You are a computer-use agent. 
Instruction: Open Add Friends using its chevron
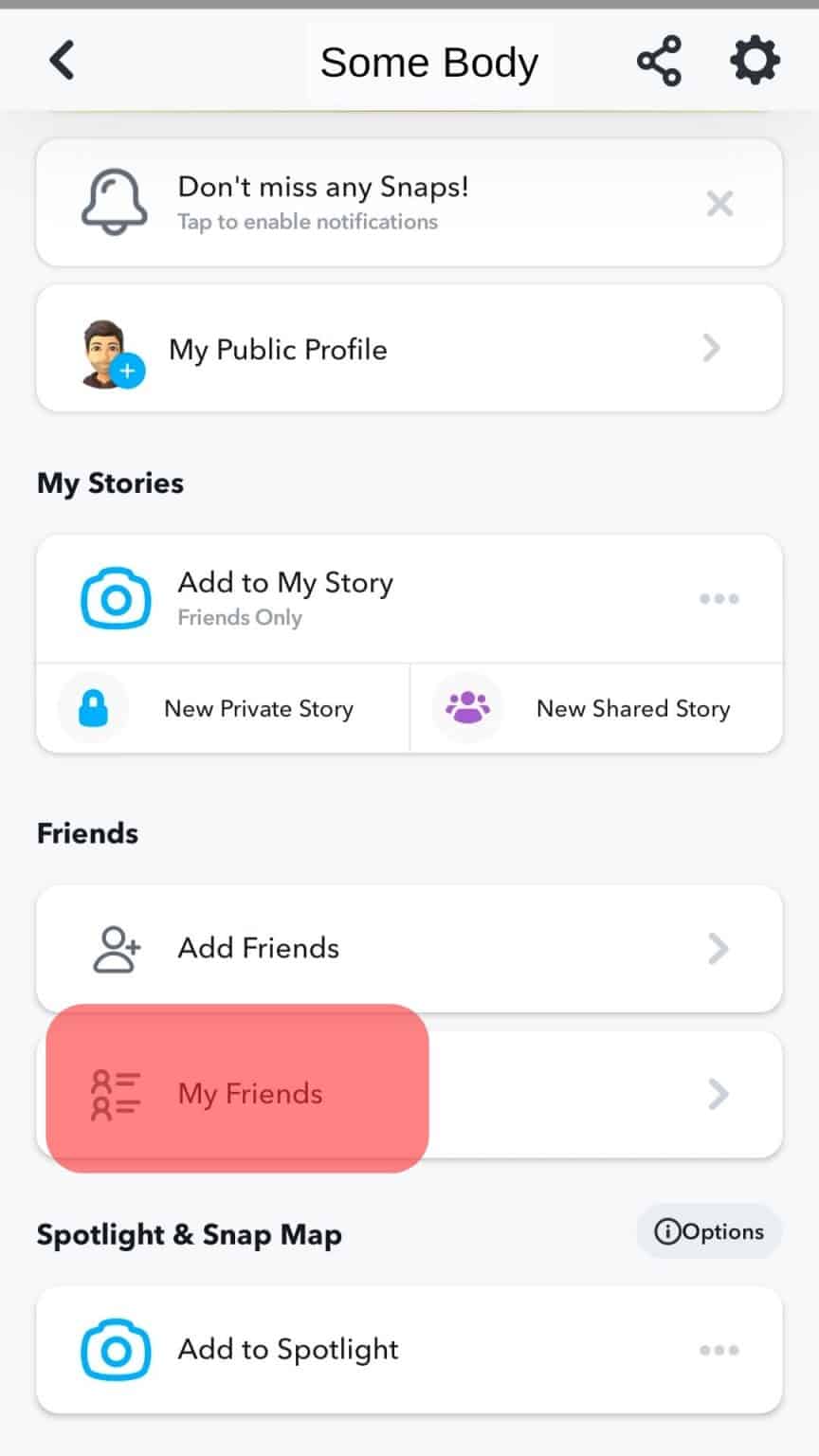[719, 948]
